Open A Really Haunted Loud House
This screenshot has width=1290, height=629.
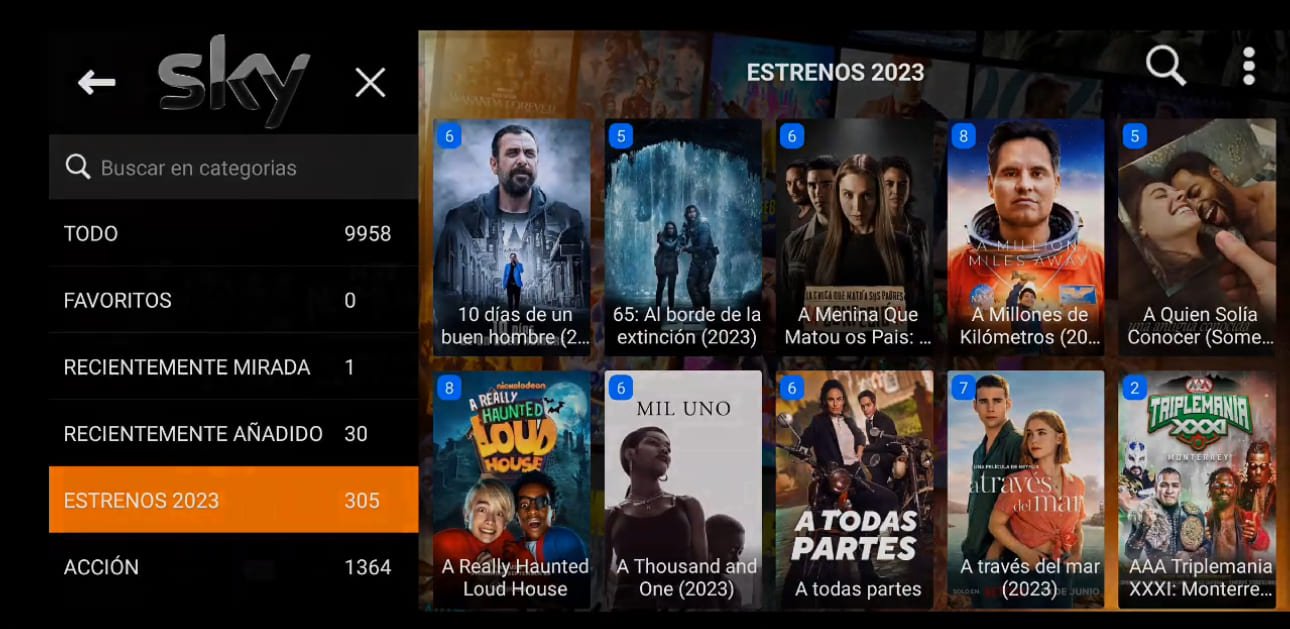coord(512,490)
